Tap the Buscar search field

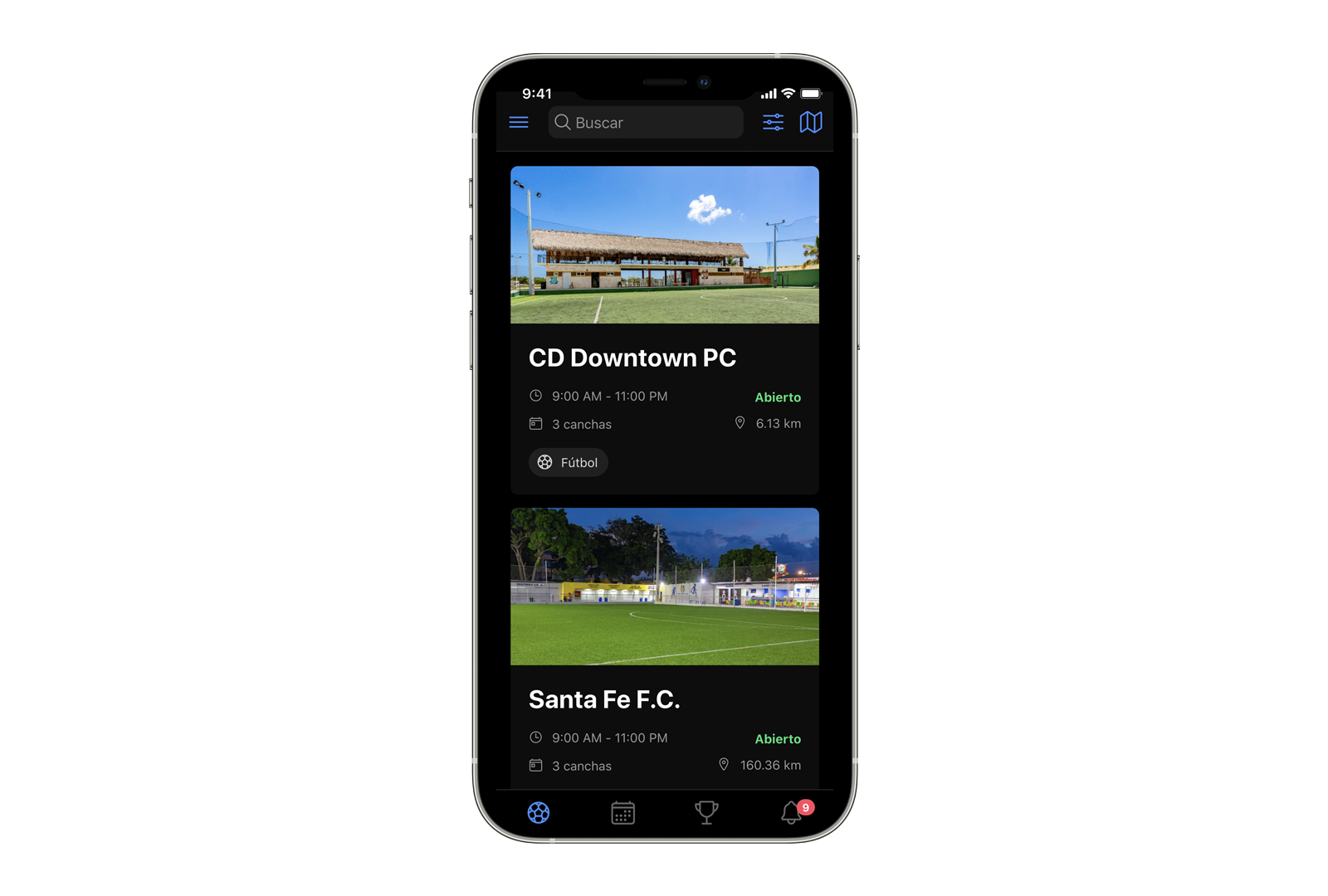coord(646,123)
